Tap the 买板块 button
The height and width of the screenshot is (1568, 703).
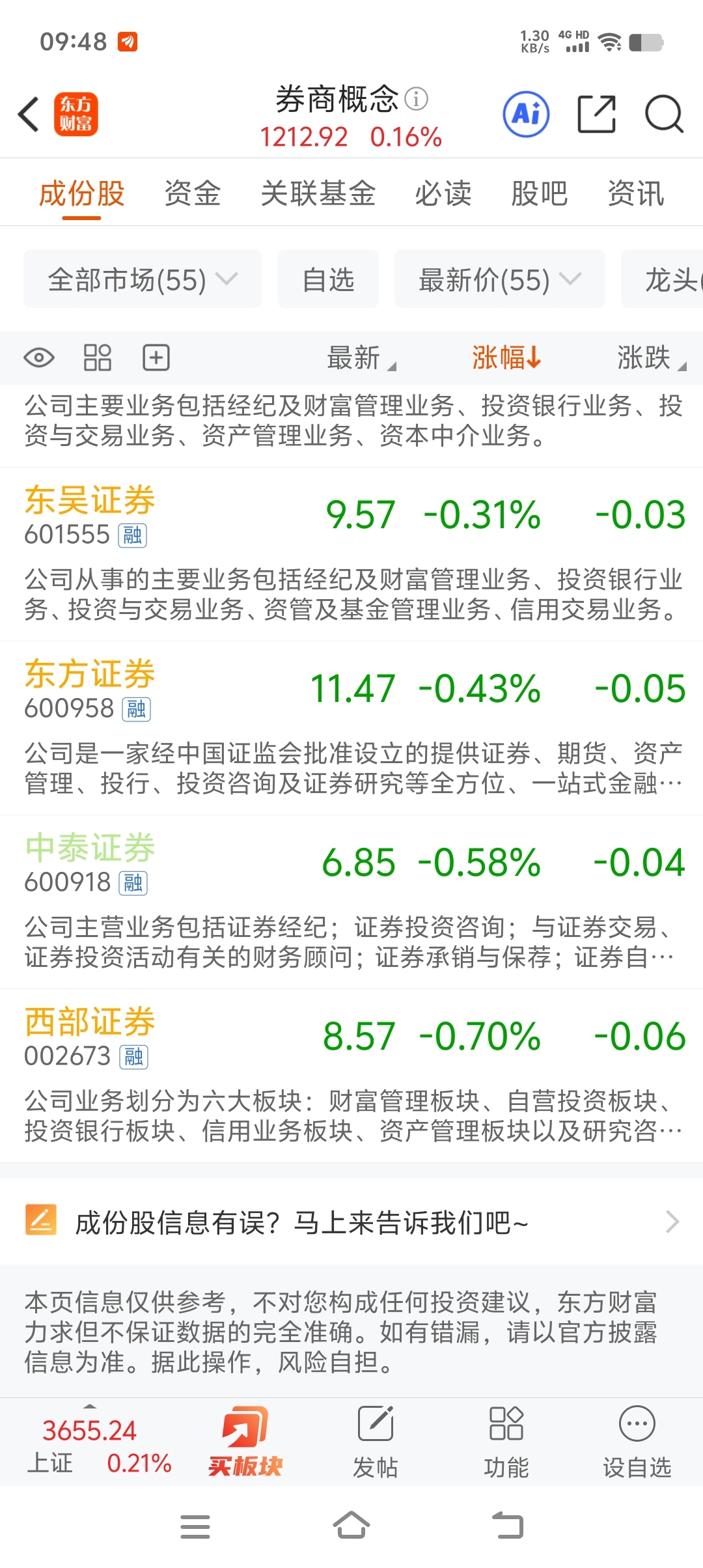point(245,1442)
